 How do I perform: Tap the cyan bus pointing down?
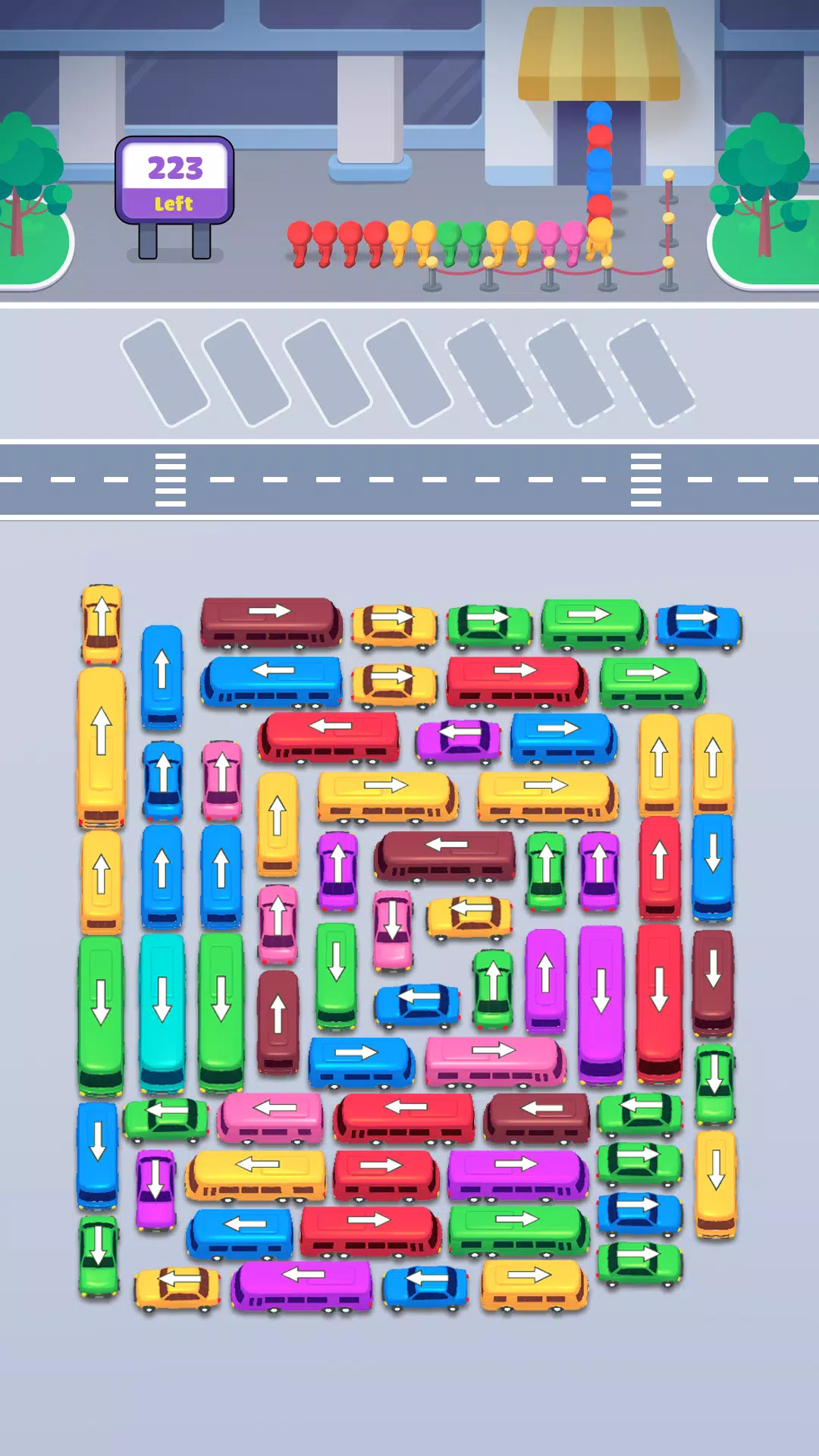tap(162, 1009)
